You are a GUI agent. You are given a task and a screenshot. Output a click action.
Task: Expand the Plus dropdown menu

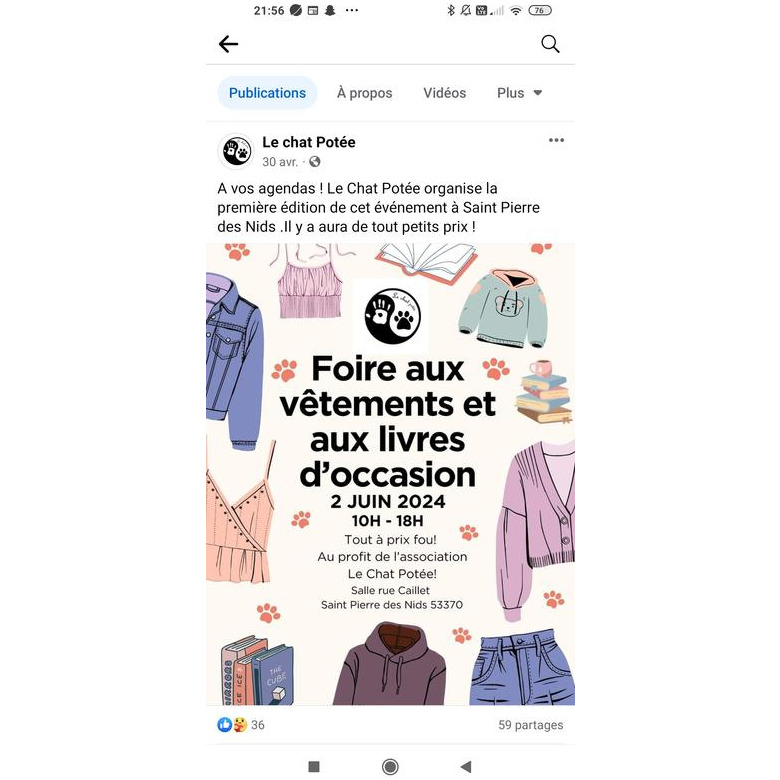(x=519, y=93)
